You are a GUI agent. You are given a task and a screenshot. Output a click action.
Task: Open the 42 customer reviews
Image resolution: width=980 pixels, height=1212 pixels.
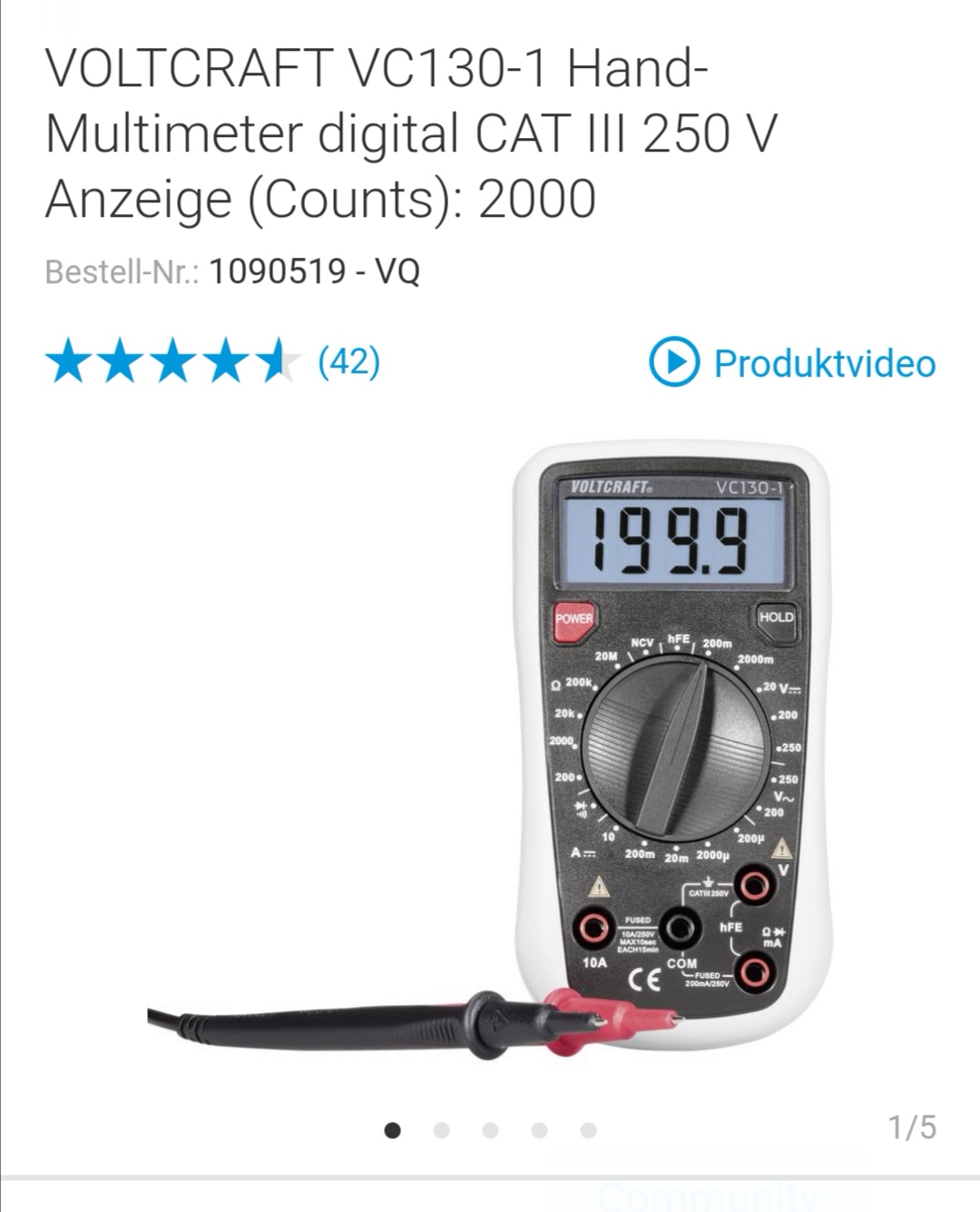pyautogui.click(x=348, y=361)
